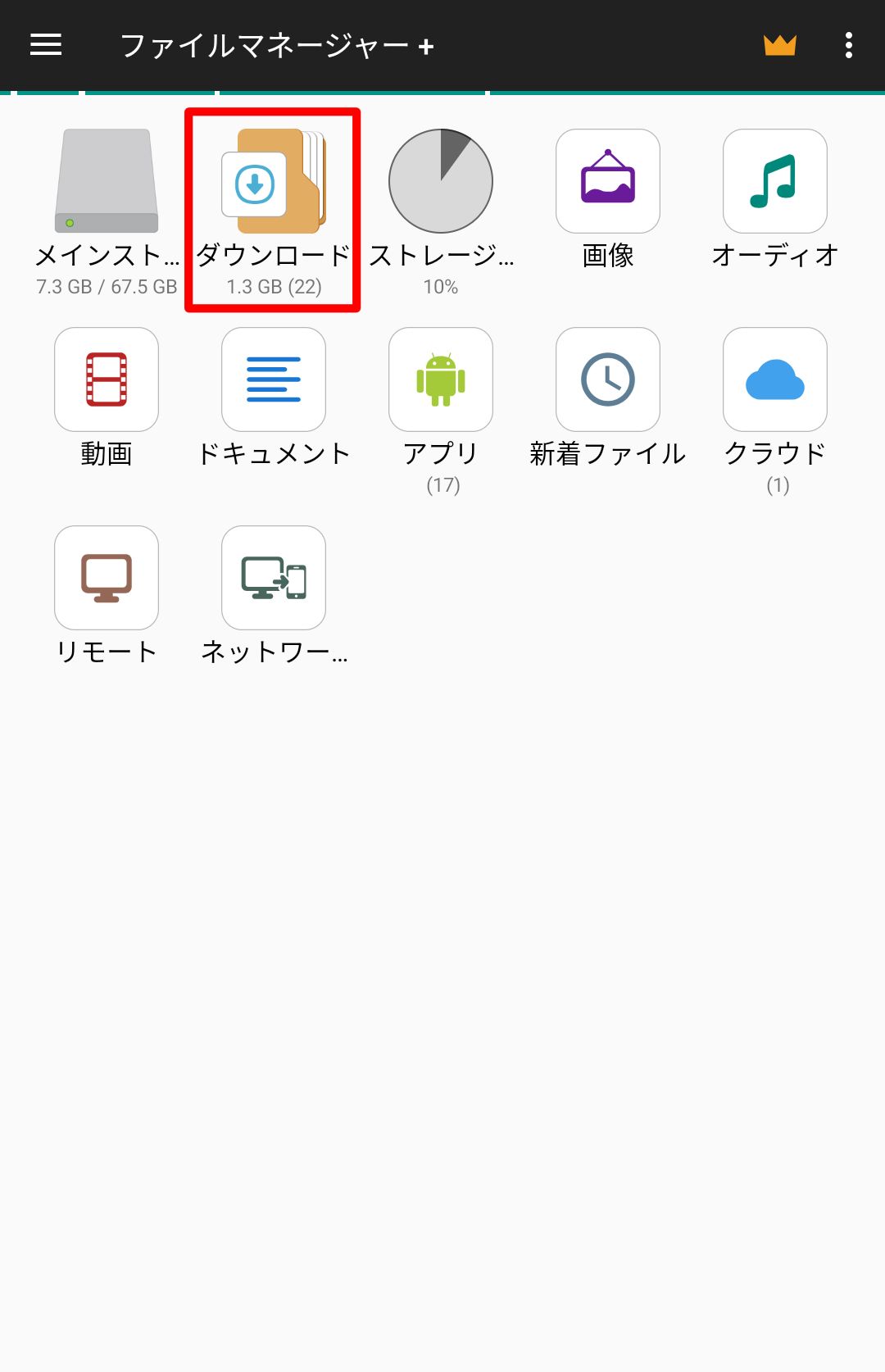The height and width of the screenshot is (1372, 885).
Task: Open the premium crown icon
Action: pyautogui.click(x=779, y=45)
